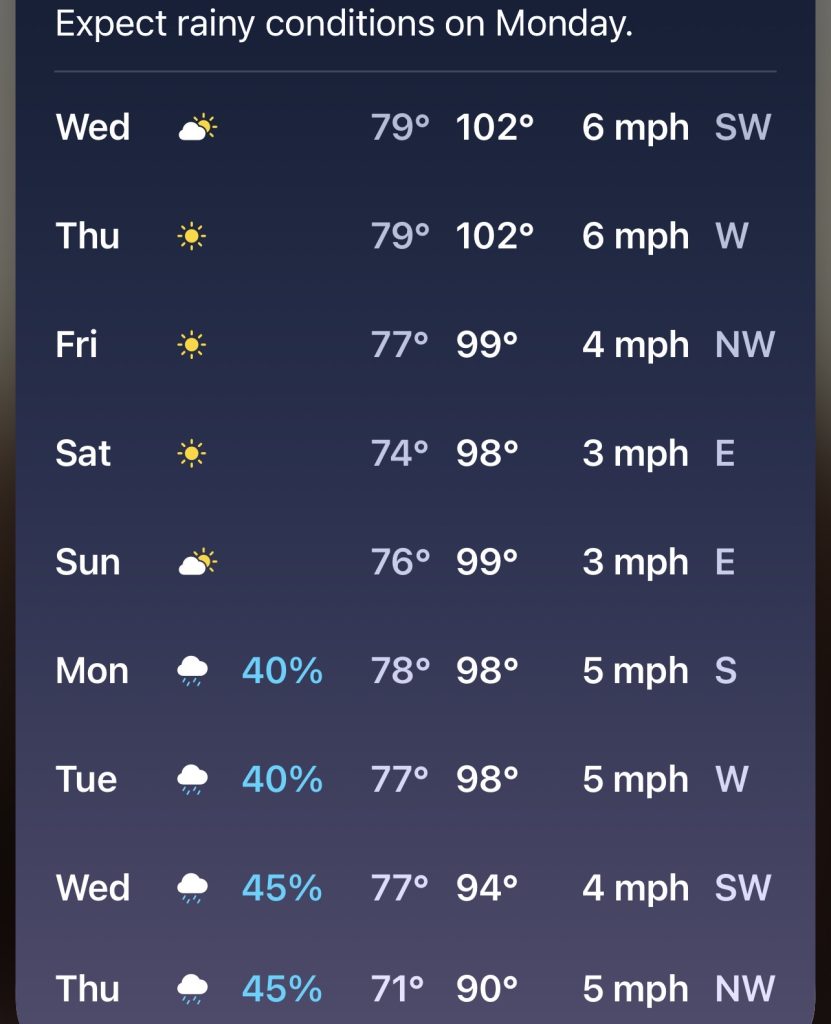Open the rainy Thursday forecast with 90° high
This screenshot has width=831, height=1024.
click(x=416, y=987)
